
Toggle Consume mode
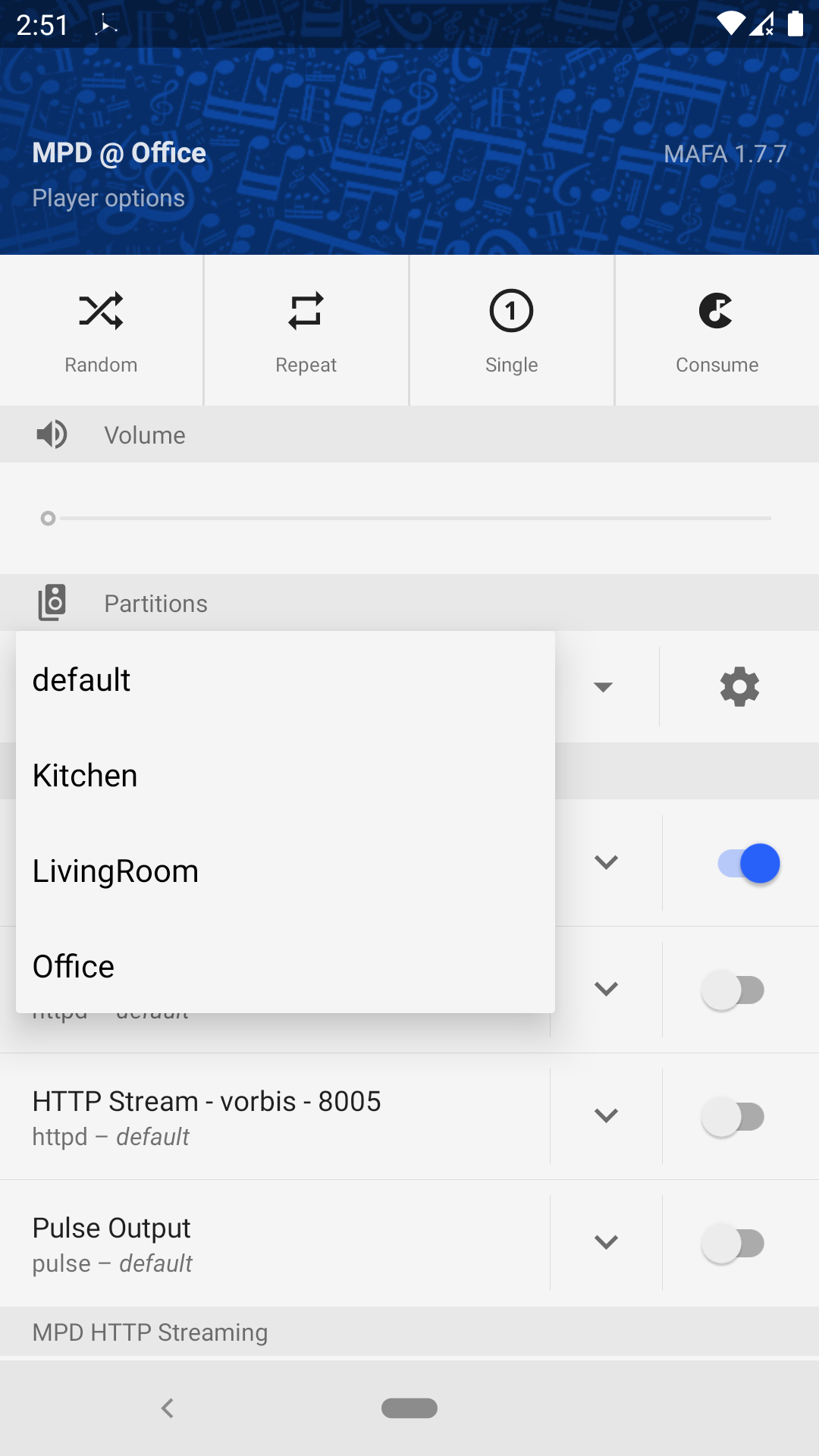(x=717, y=330)
